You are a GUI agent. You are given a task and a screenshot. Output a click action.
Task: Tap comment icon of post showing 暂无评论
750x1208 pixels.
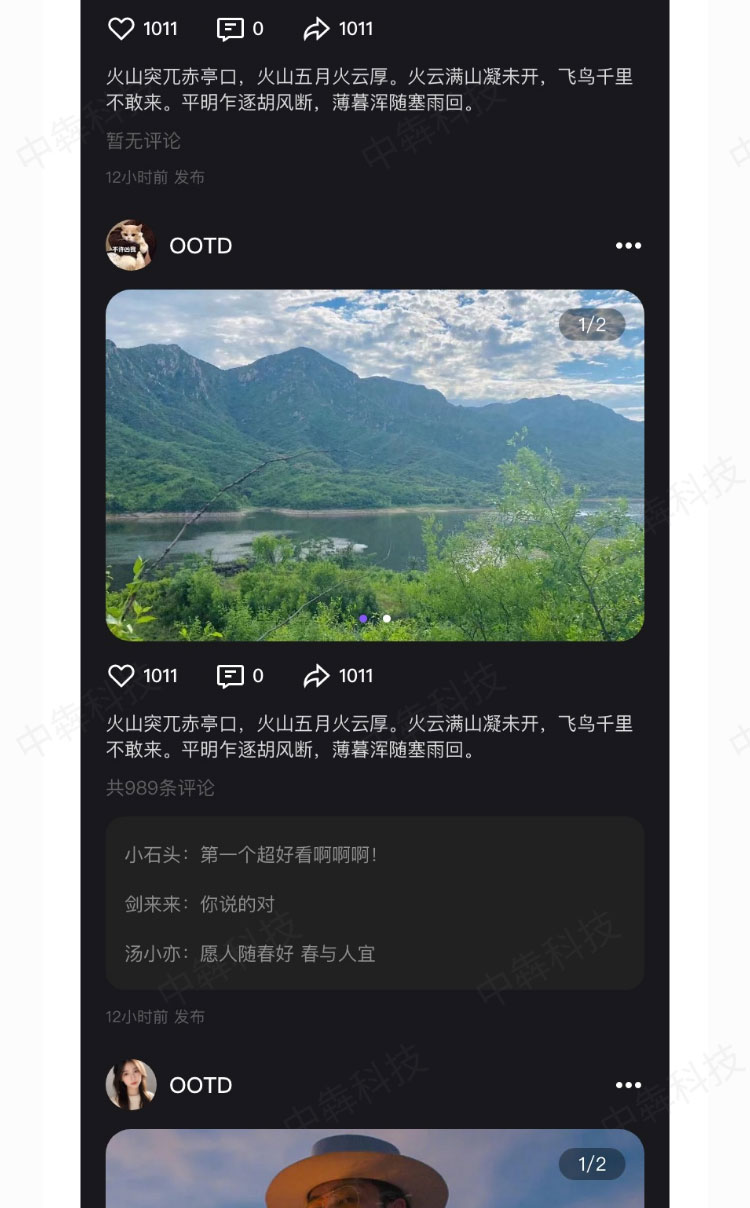[x=230, y=29]
